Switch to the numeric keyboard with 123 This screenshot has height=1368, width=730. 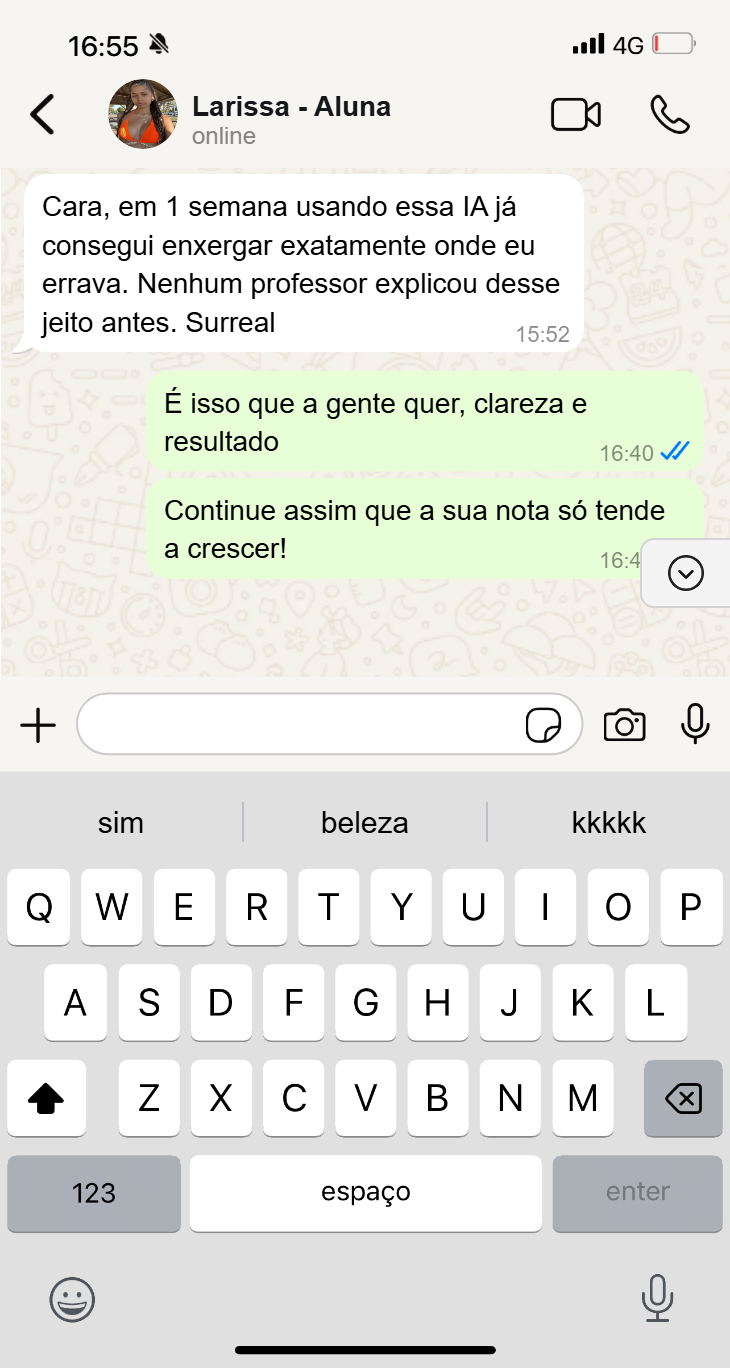pos(93,1193)
